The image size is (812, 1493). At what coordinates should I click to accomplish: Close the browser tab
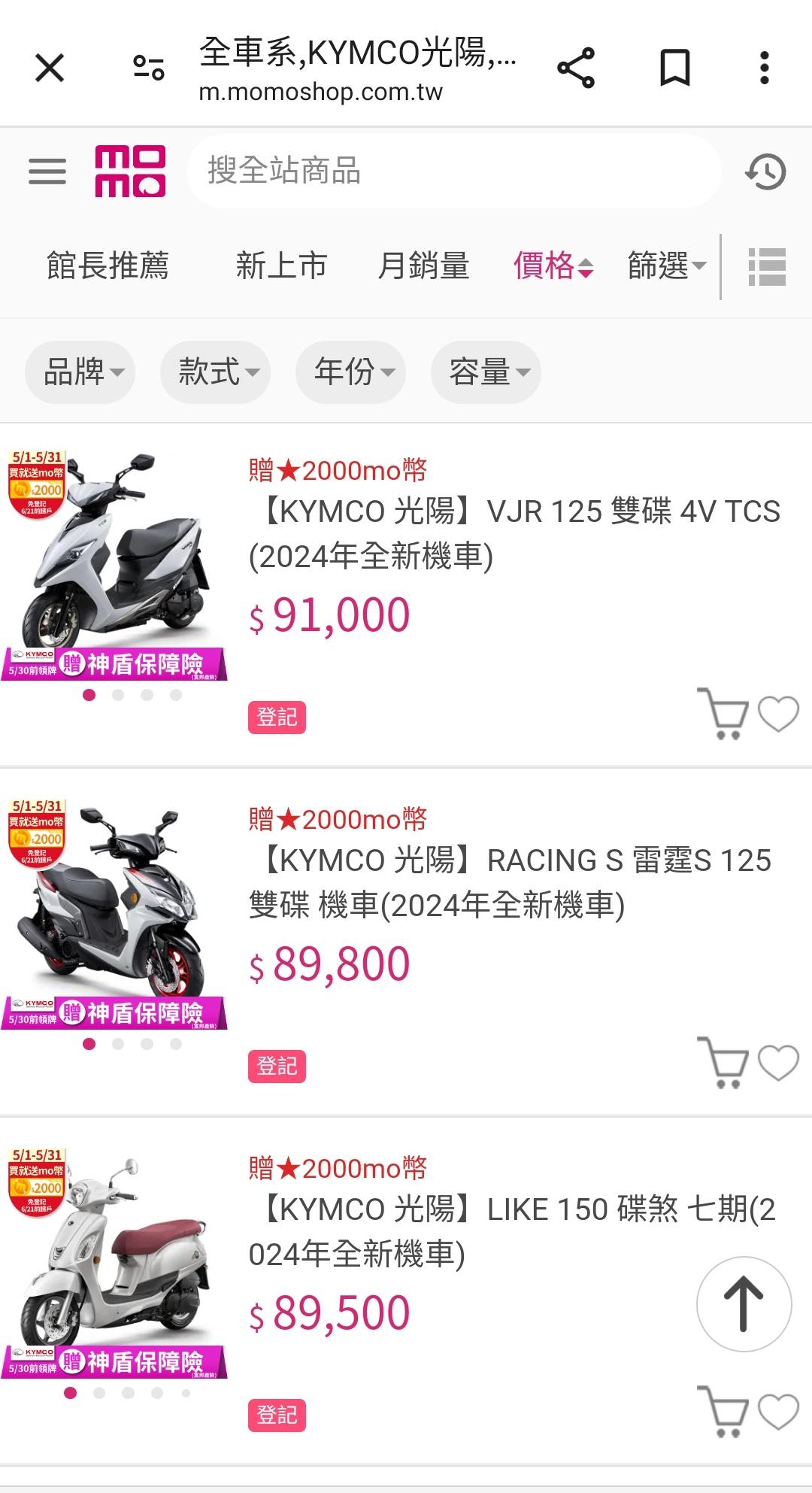[50, 68]
